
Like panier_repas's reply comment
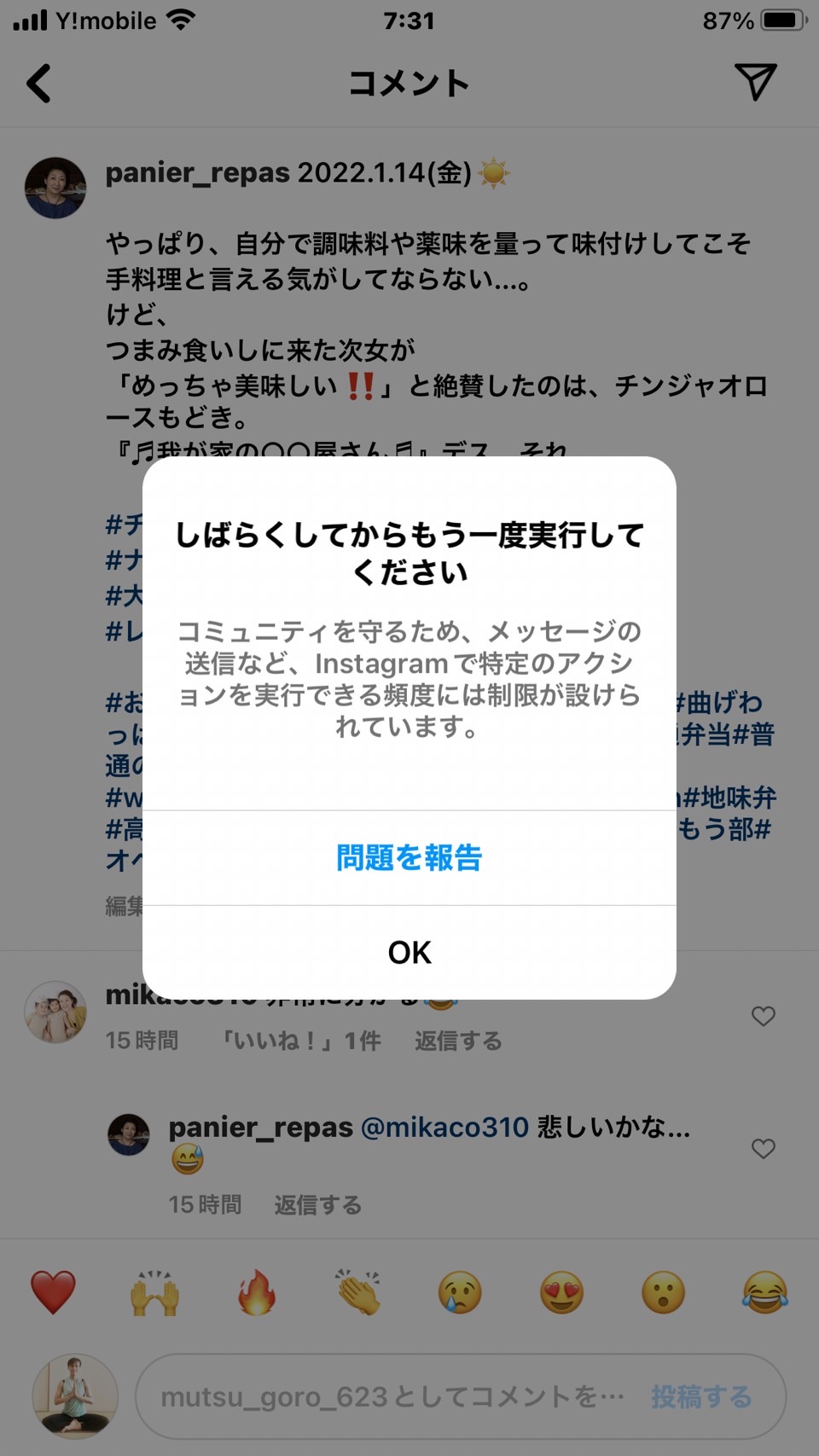click(763, 1148)
